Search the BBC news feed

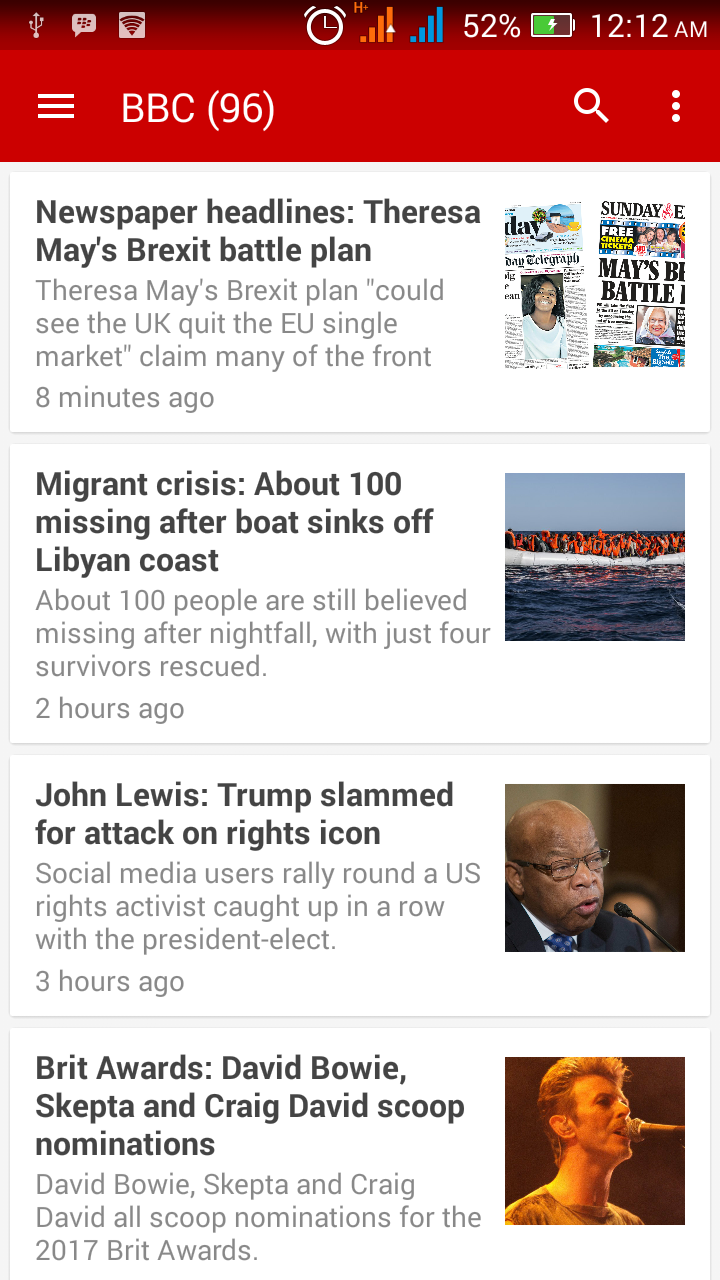tap(591, 105)
